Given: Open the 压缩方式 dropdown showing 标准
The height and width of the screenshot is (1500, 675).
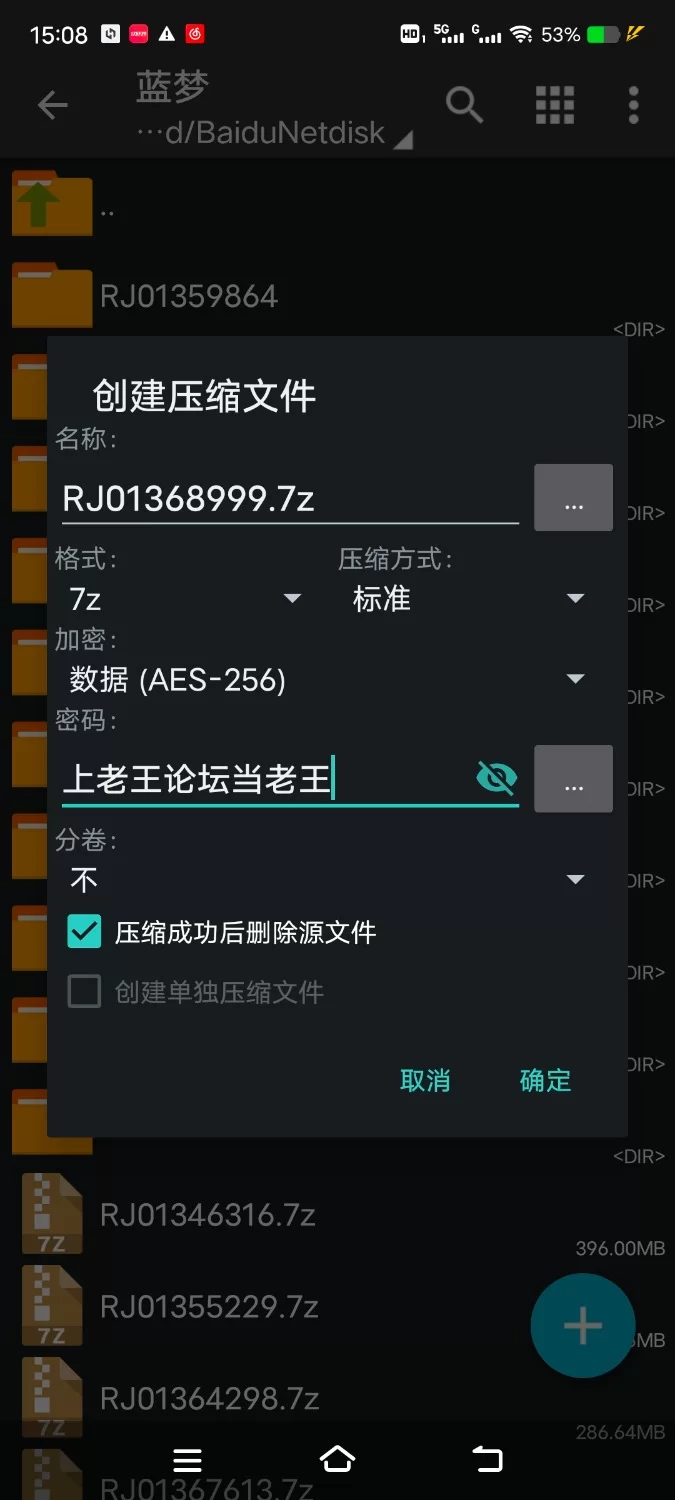Looking at the screenshot, I should [x=467, y=599].
